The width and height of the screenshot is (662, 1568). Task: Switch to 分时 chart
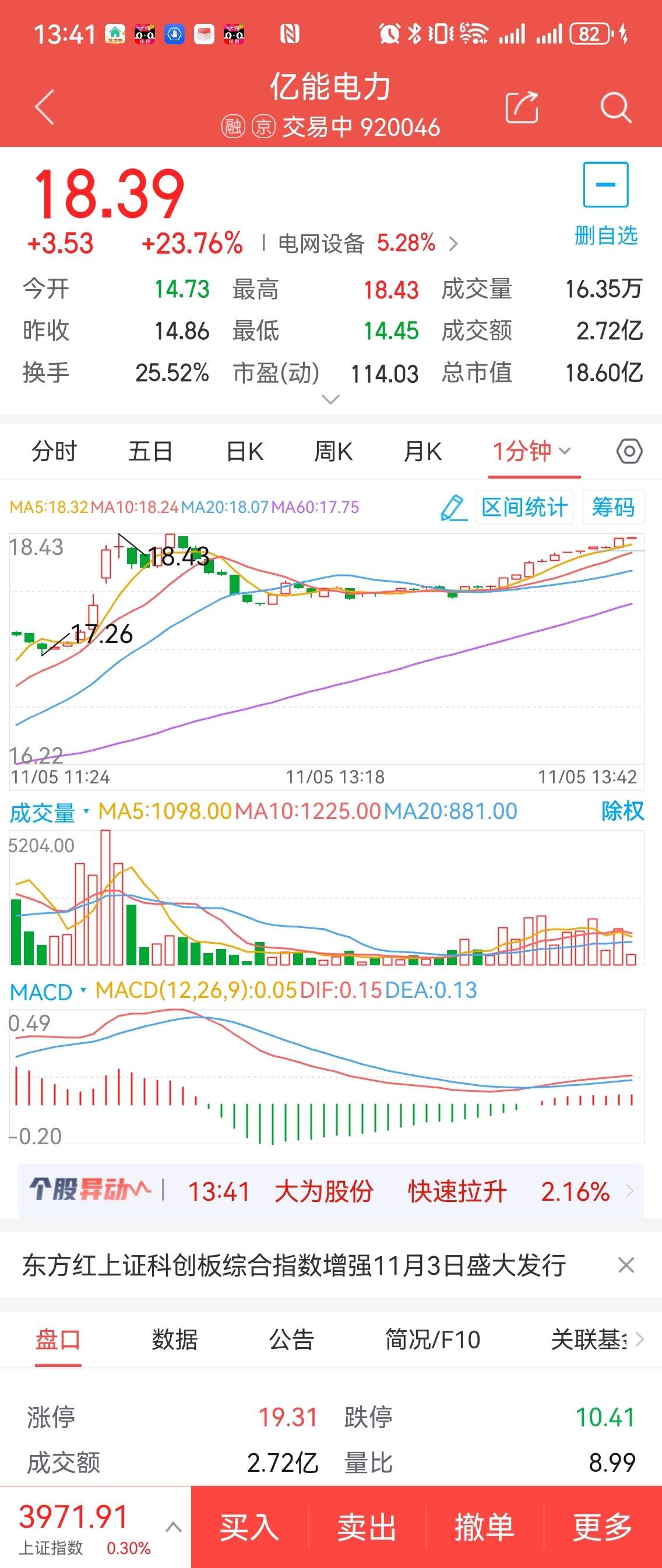point(54,452)
